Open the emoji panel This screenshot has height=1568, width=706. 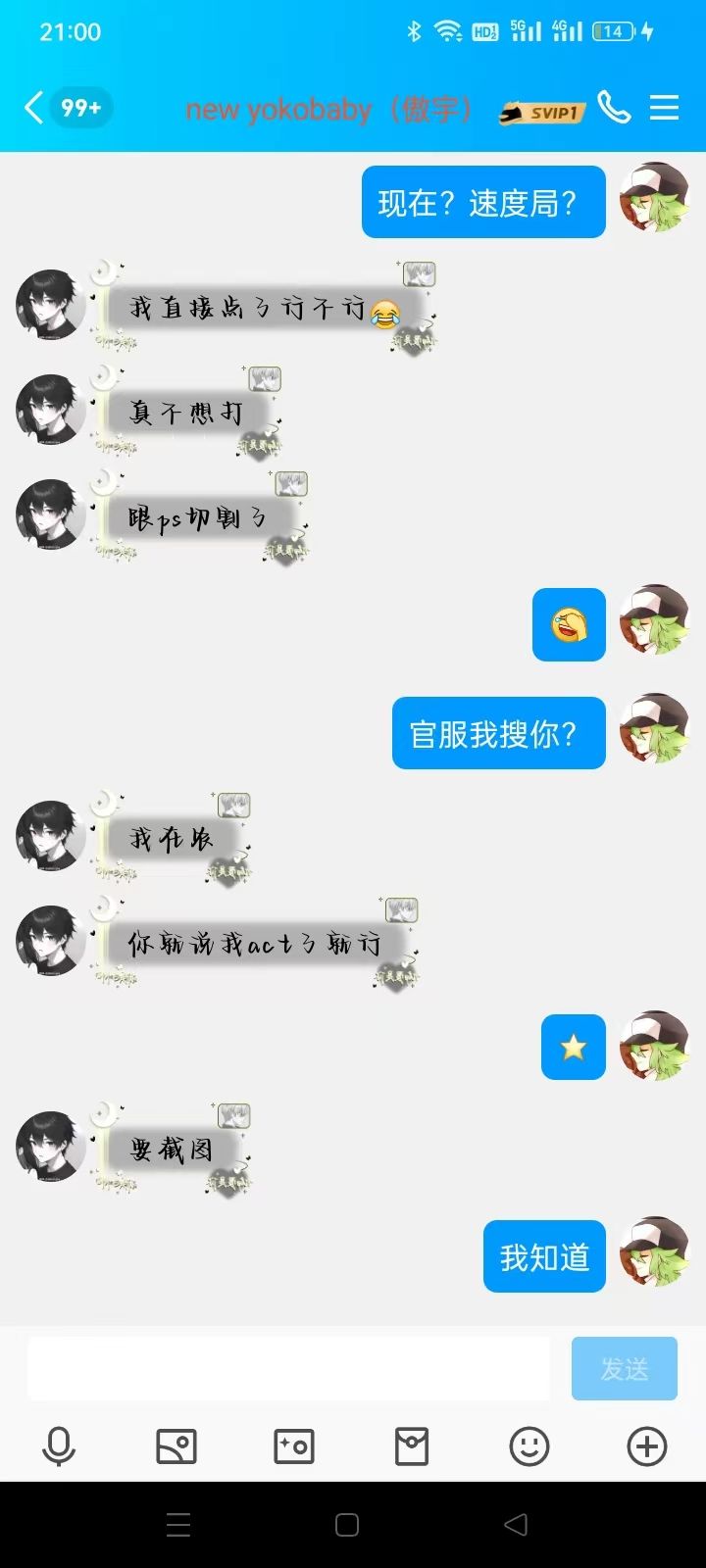pos(529,1446)
